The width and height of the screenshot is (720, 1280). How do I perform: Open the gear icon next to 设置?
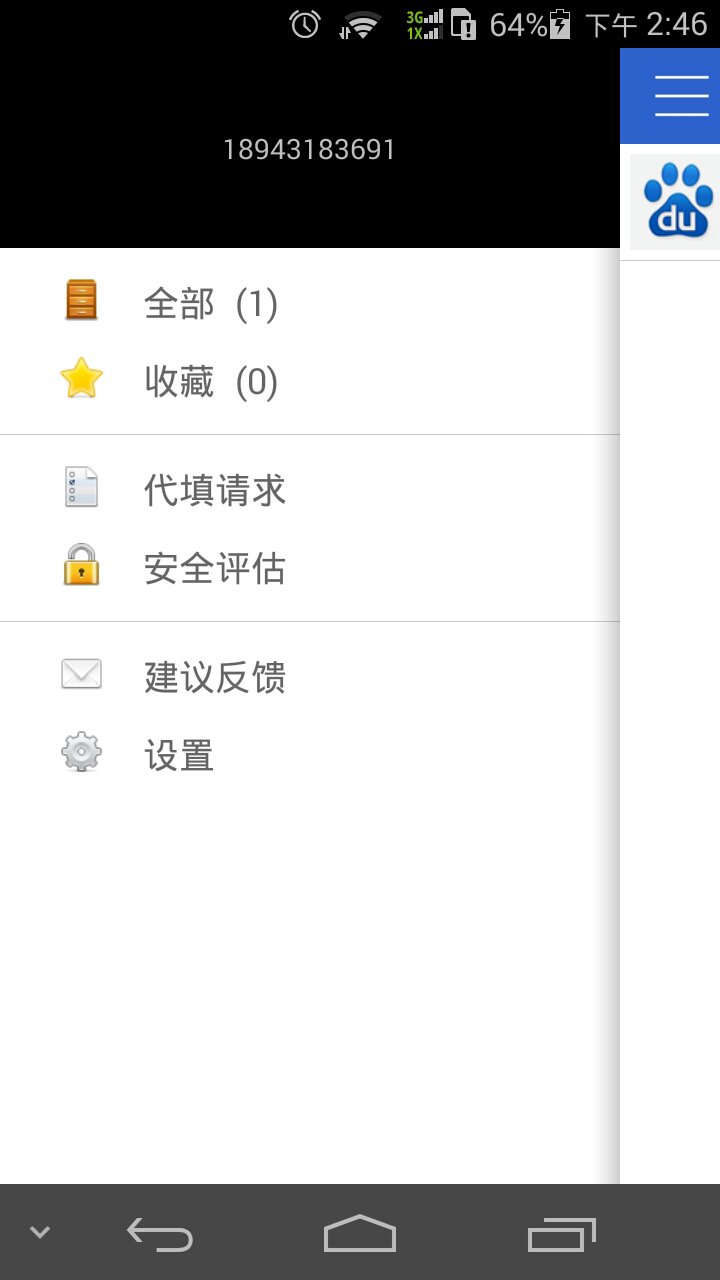point(80,753)
